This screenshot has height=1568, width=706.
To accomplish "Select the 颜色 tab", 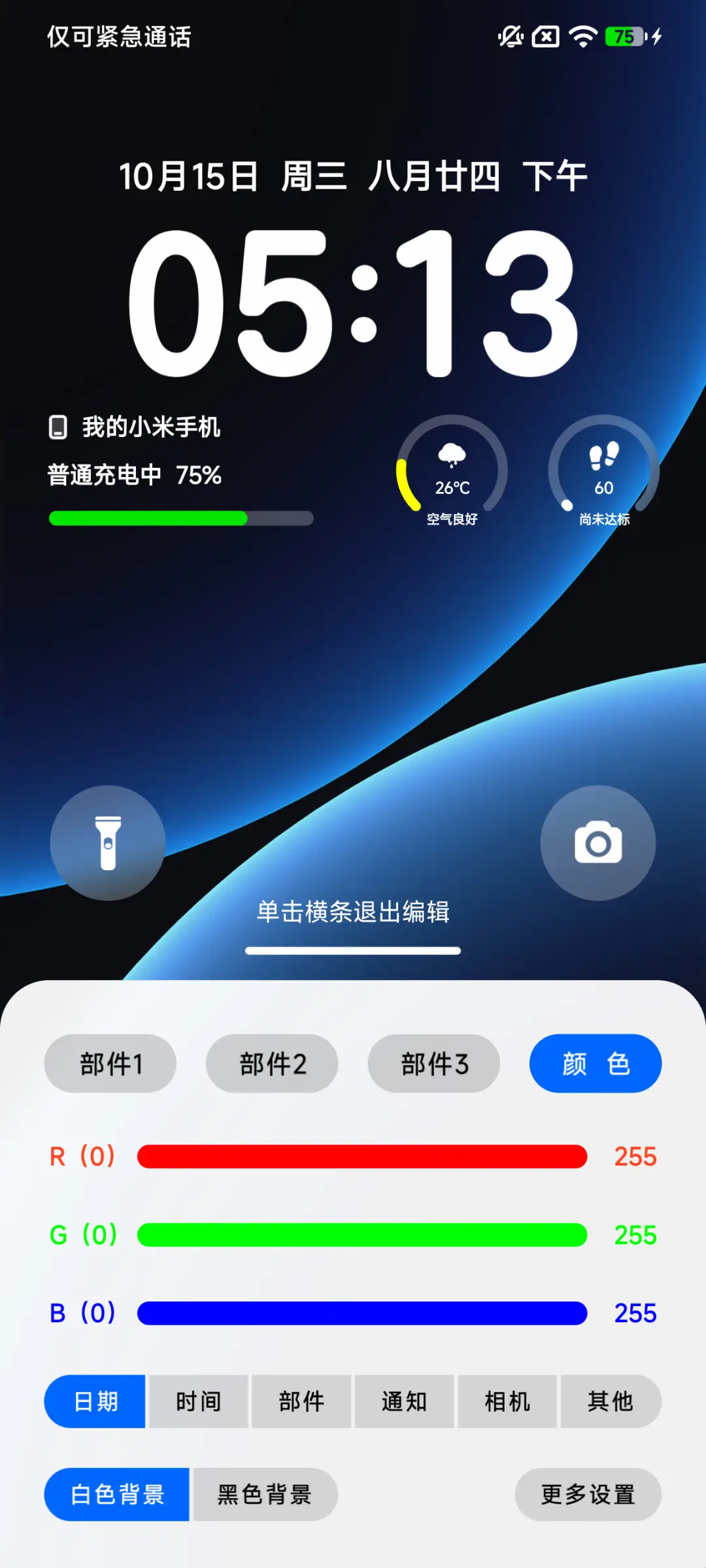I will pos(596,1063).
